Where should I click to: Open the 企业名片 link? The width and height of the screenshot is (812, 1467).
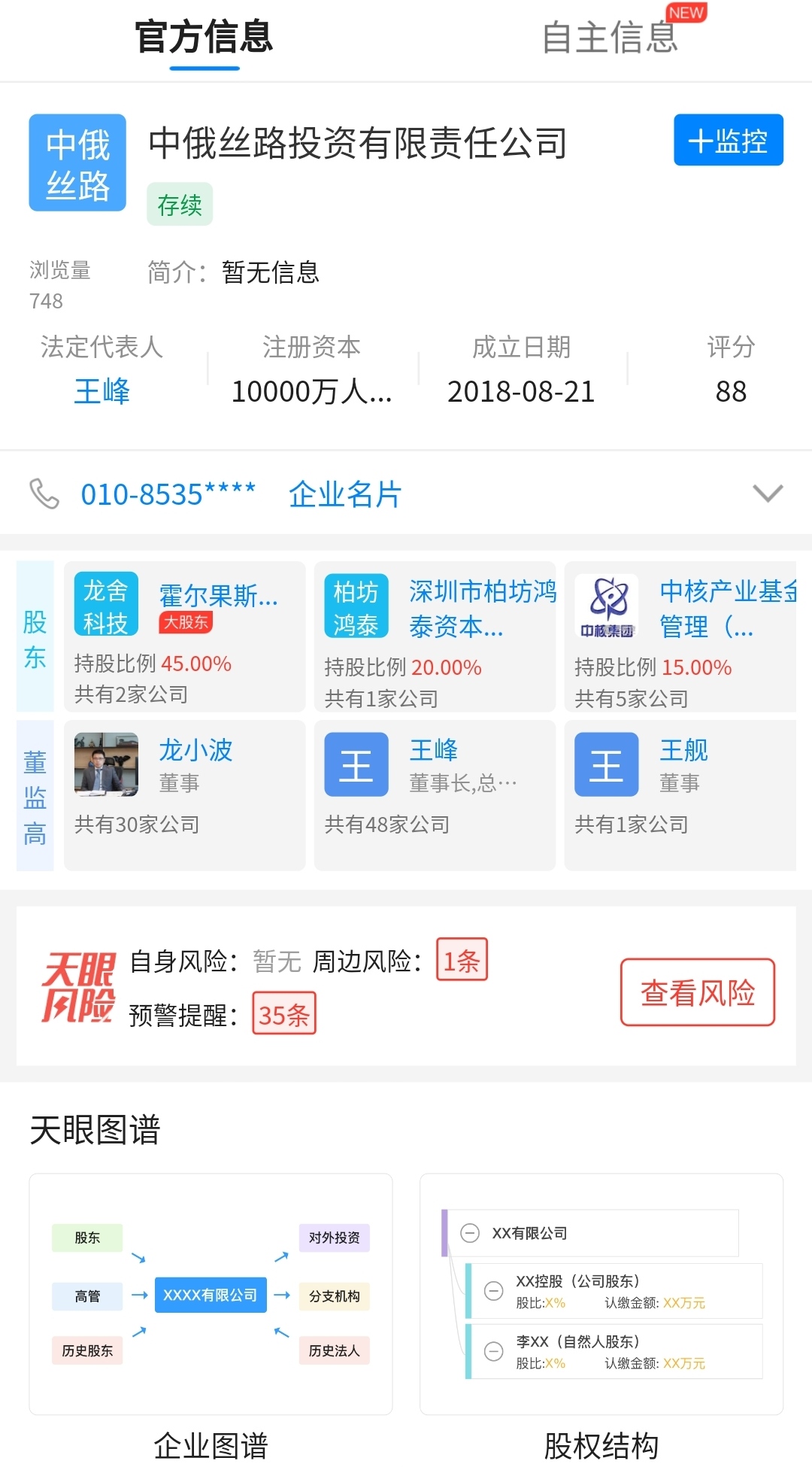click(345, 494)
